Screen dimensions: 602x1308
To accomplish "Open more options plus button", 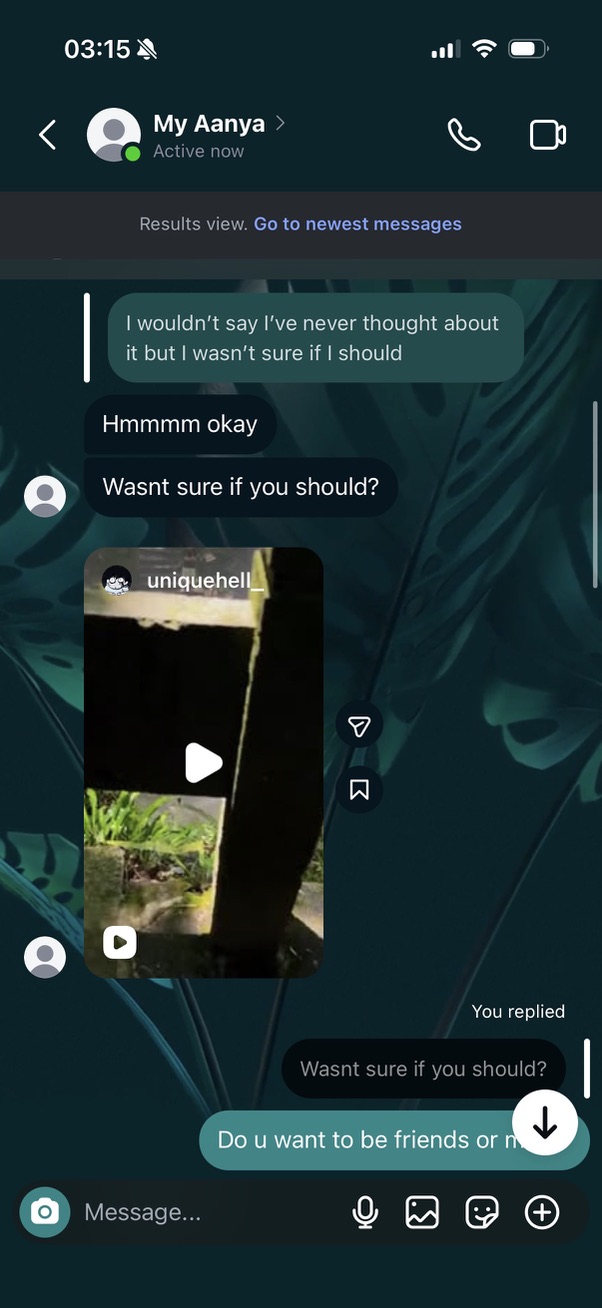I will coord(542,1212).
